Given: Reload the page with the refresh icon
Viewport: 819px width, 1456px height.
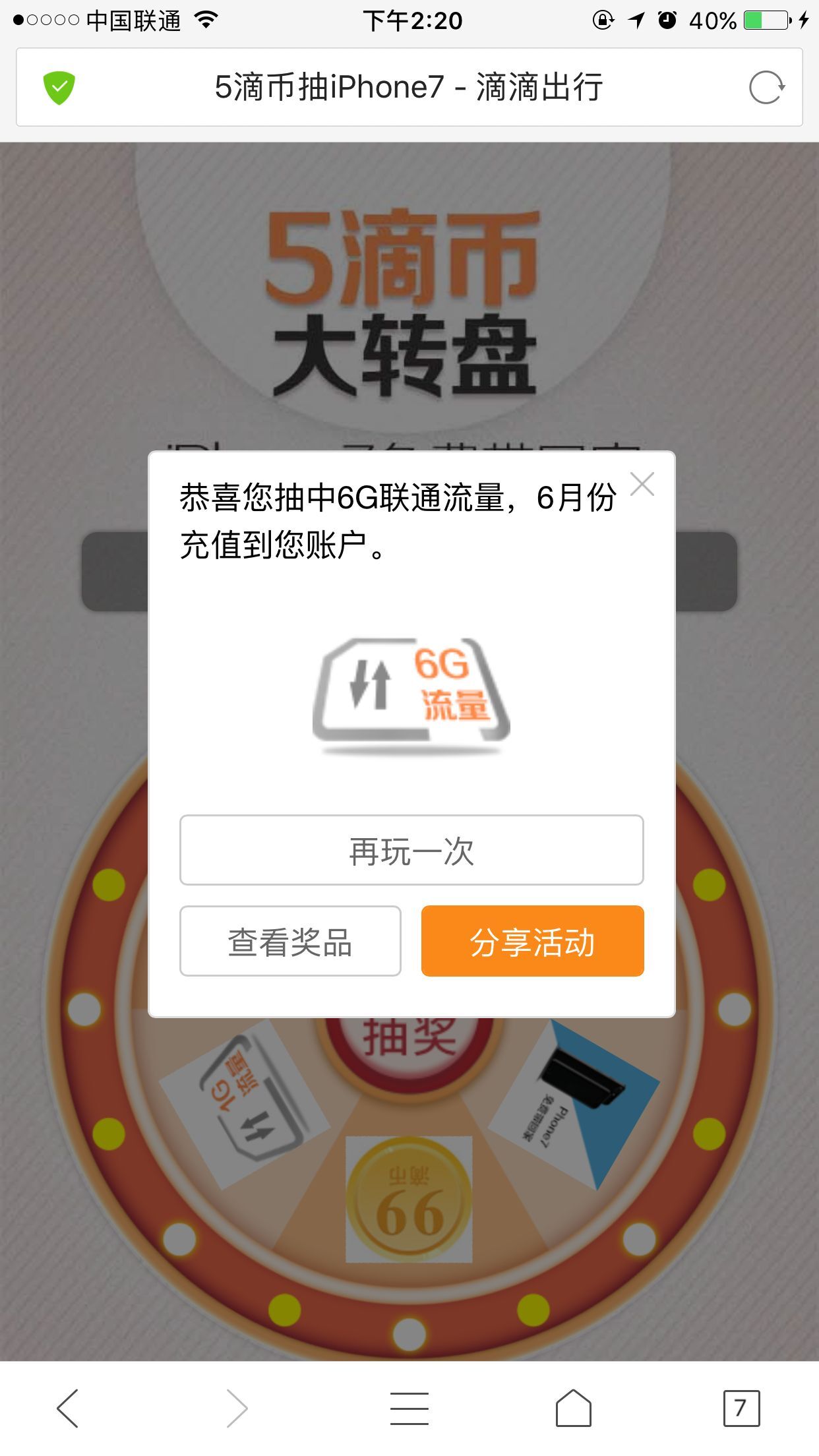Looking at the screenshot, I should [766, 88].
